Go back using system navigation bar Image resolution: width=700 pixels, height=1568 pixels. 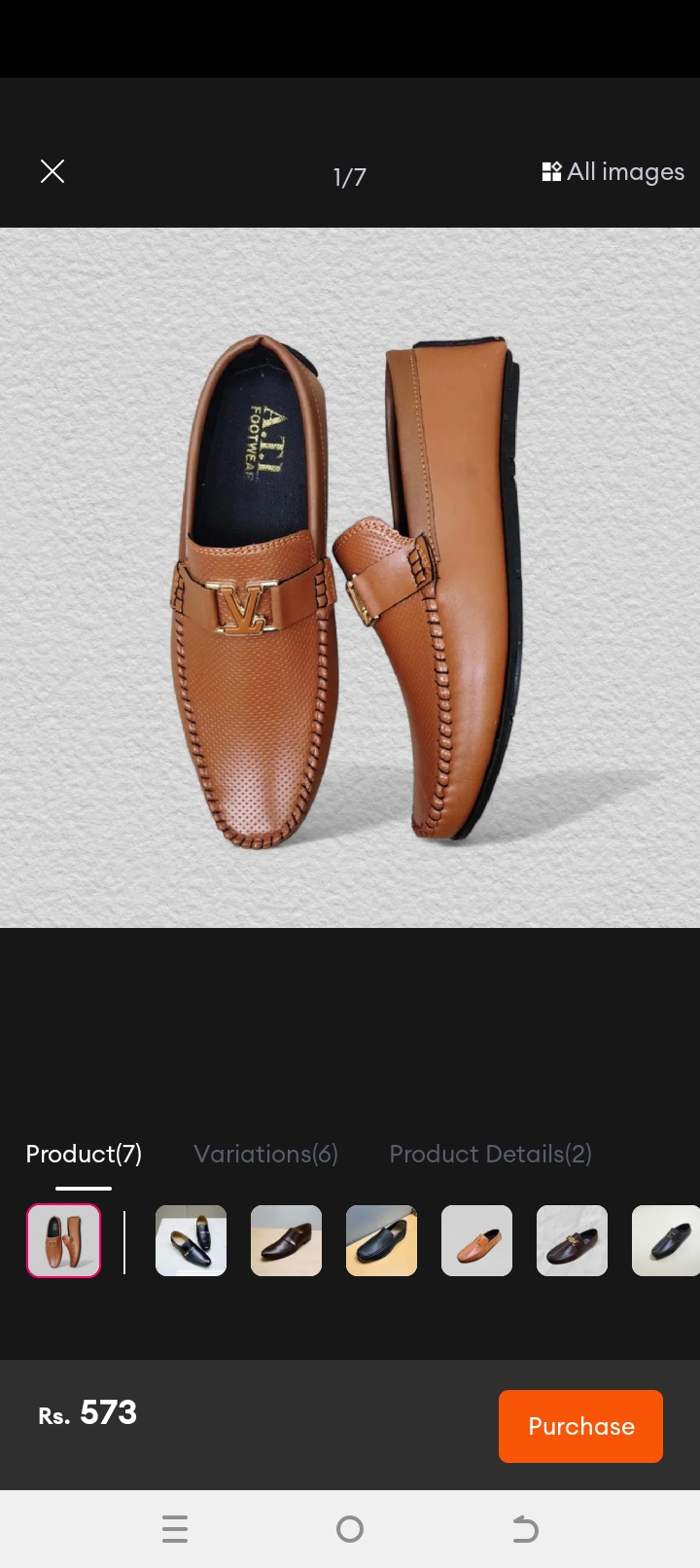point(525,1529)
